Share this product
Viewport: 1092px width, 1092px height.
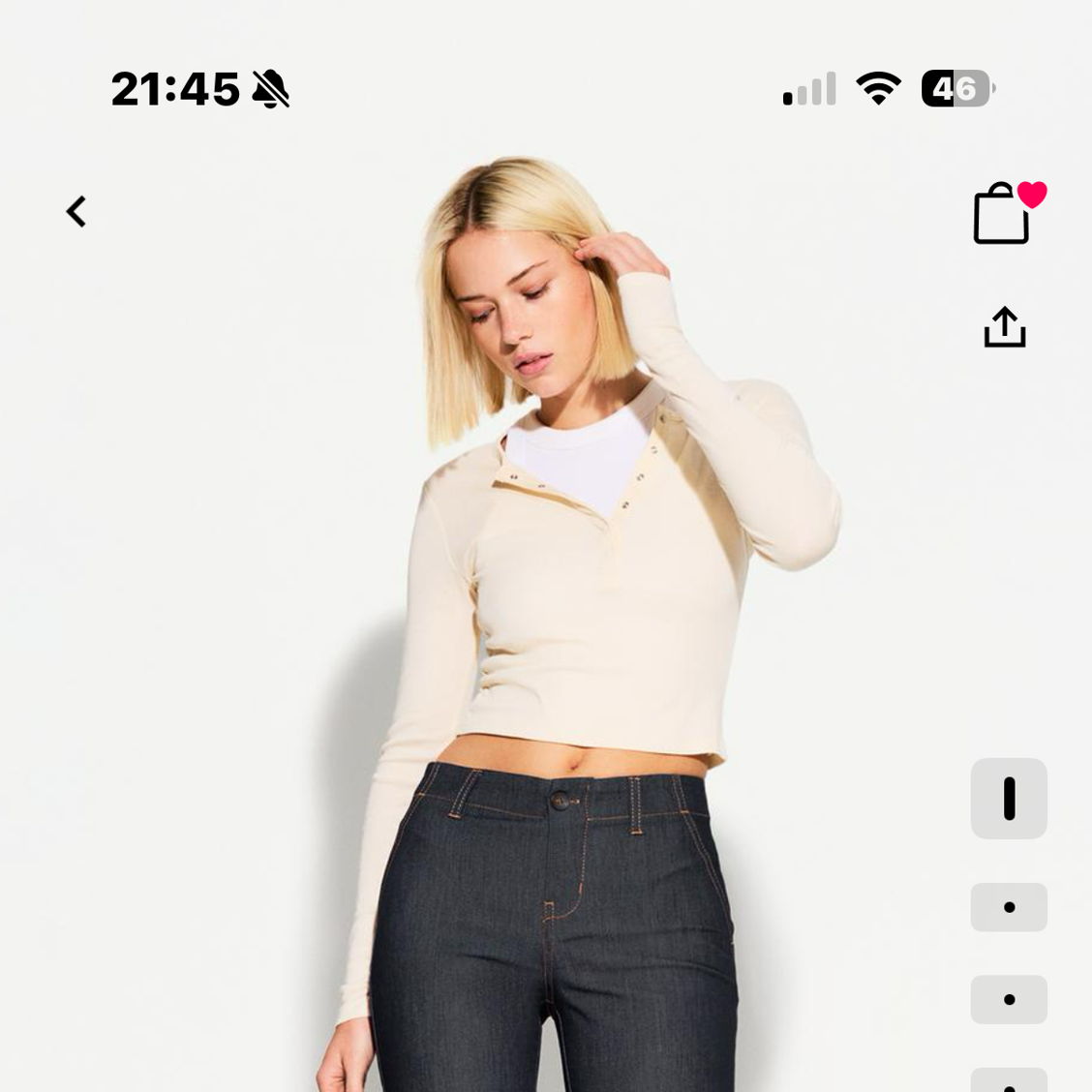1005,327
